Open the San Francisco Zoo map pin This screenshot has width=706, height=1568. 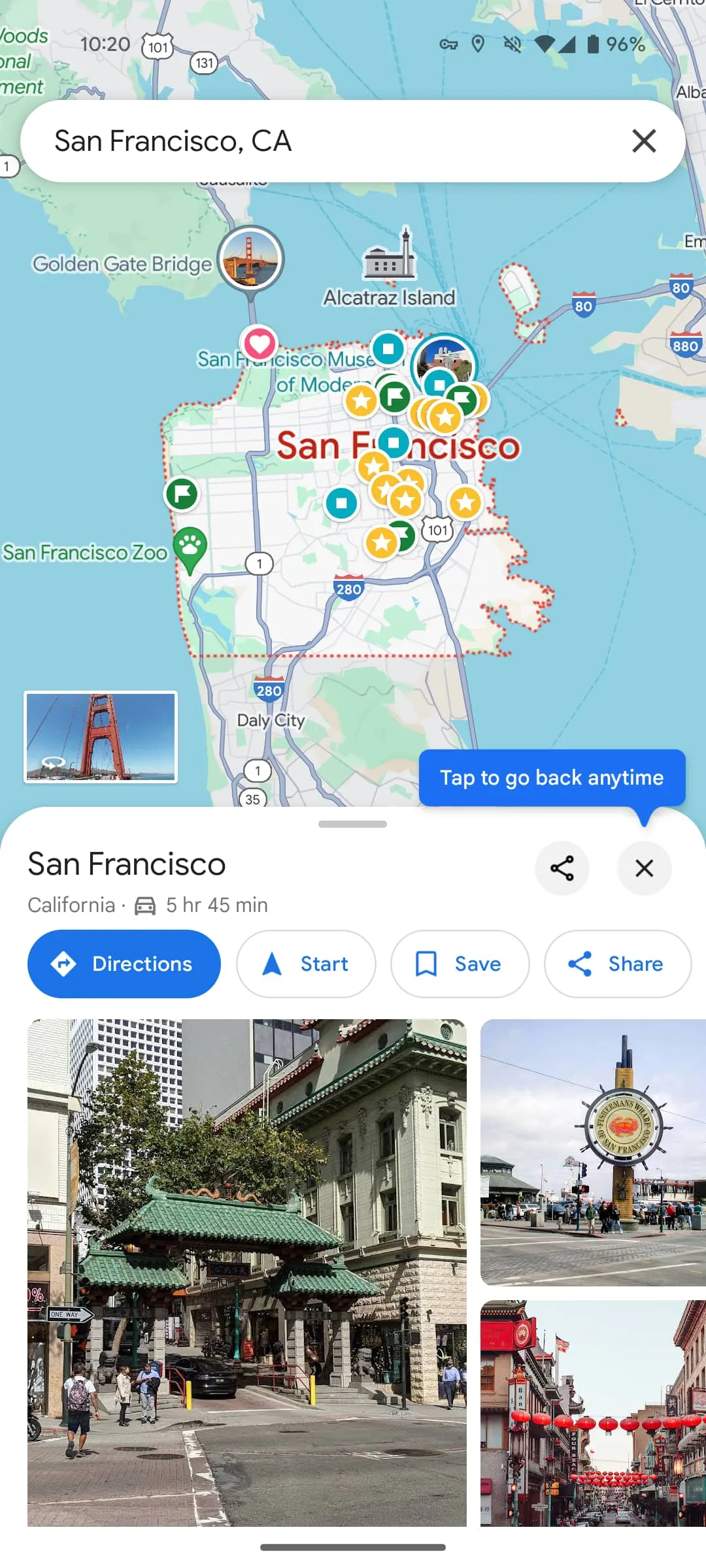[x=190, y=547]
